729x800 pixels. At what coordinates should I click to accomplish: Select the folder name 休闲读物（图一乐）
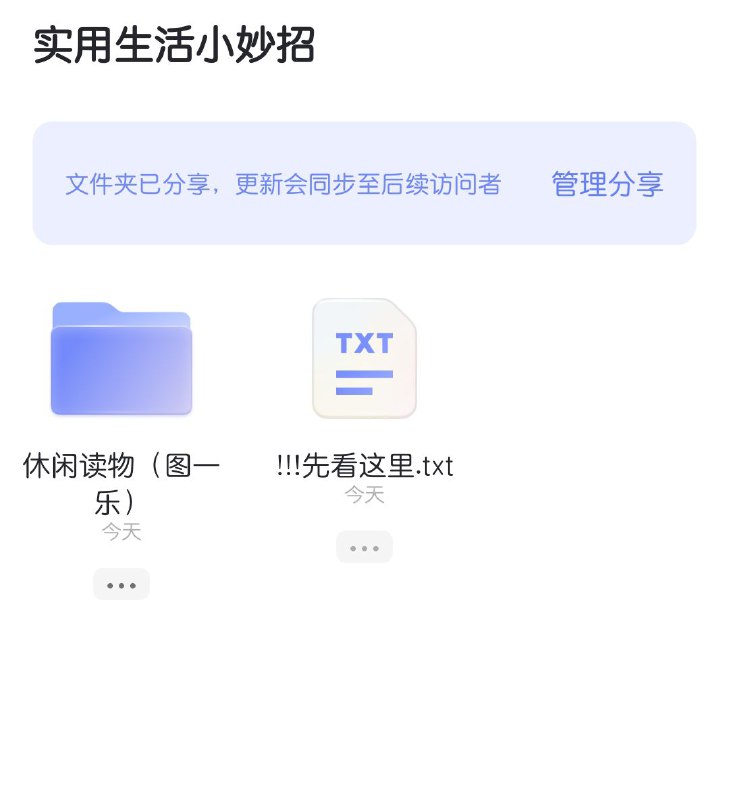pos(121,480)
